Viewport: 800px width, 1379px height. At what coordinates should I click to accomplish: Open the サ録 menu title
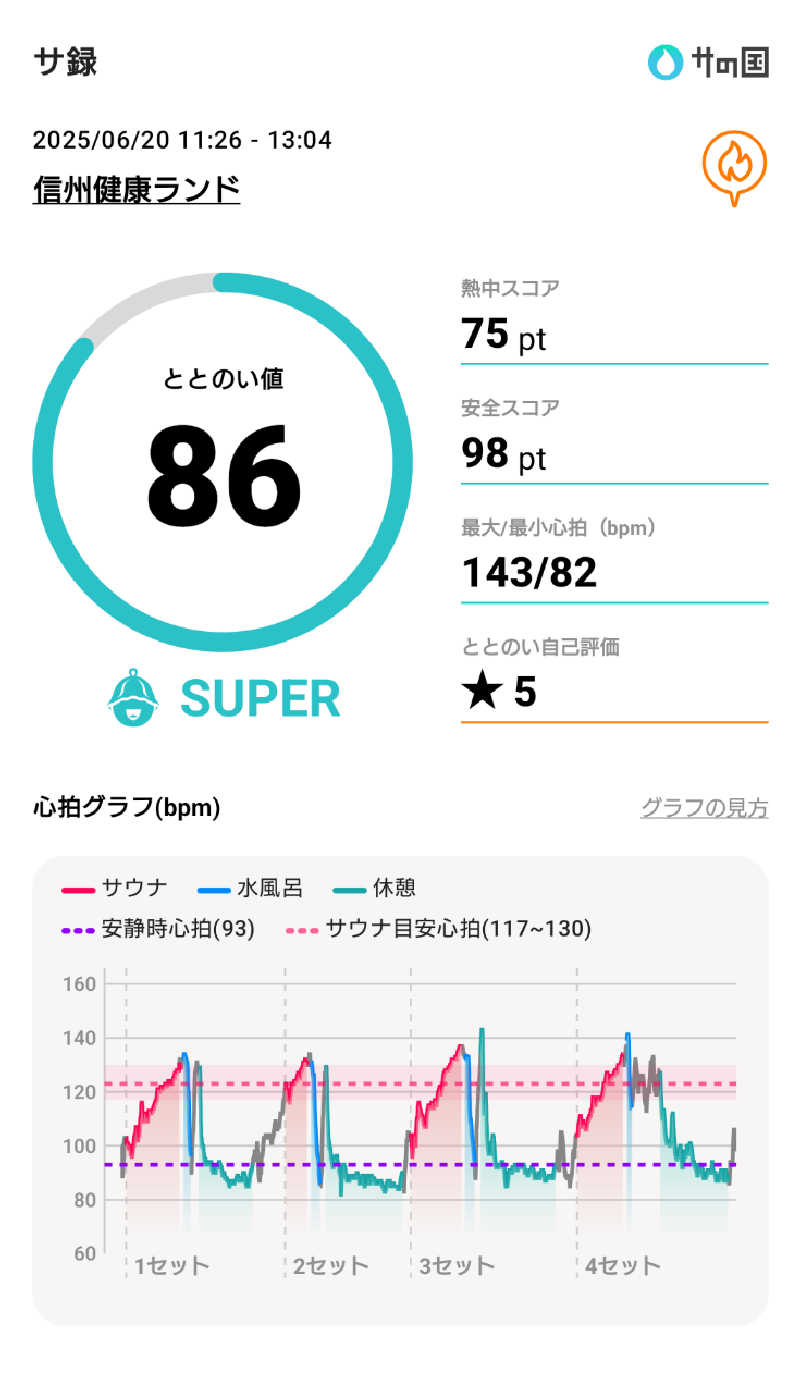(x=64, y=64)
